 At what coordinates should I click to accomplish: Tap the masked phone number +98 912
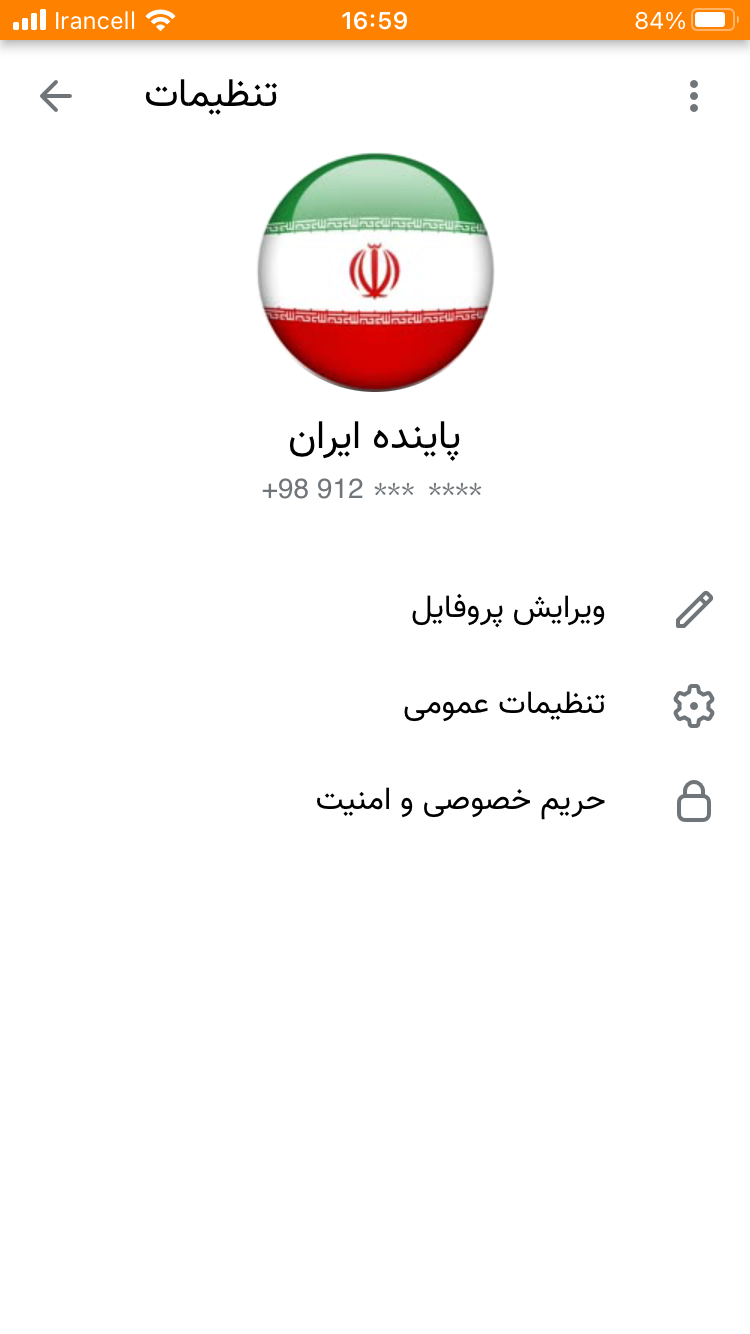tap(375, 489)
